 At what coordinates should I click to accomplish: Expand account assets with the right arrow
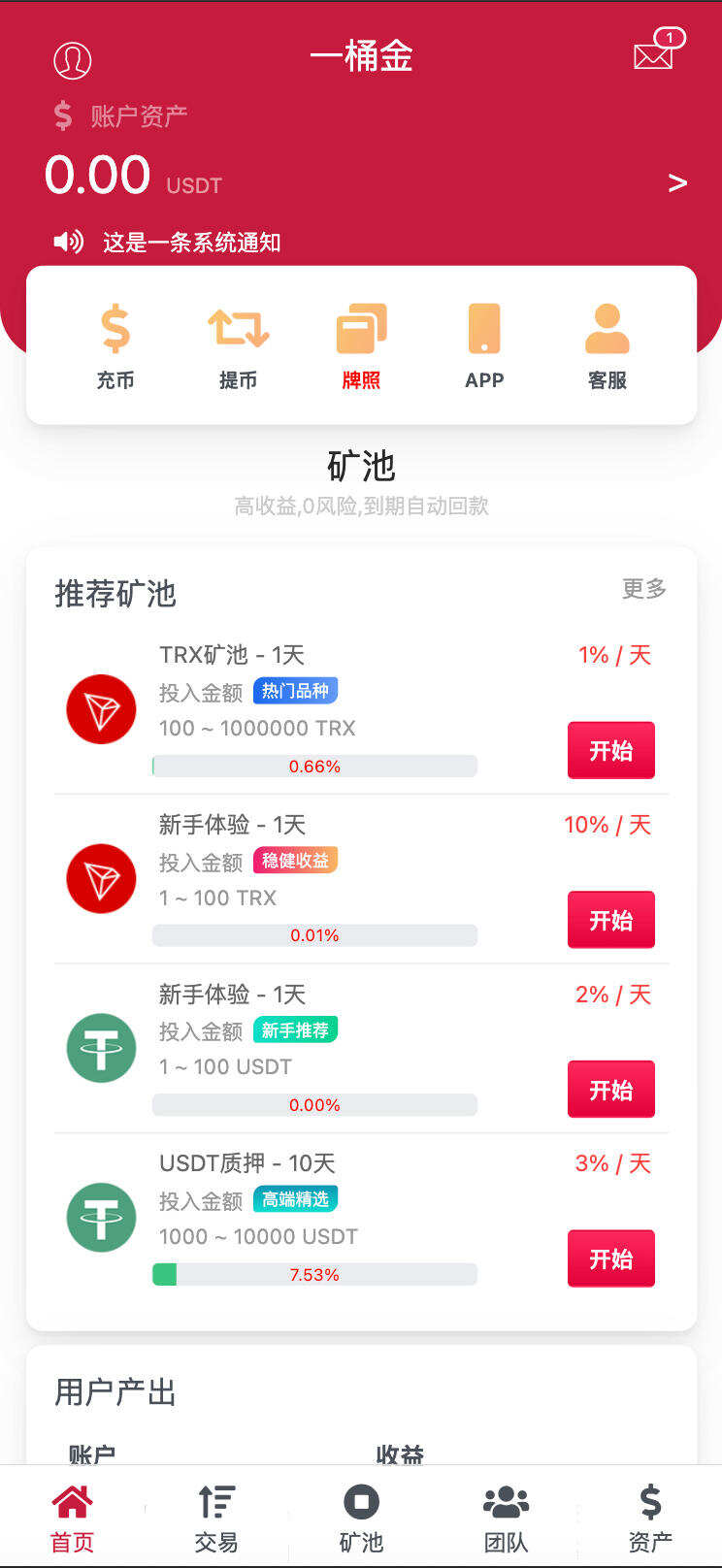pos(677,182)
